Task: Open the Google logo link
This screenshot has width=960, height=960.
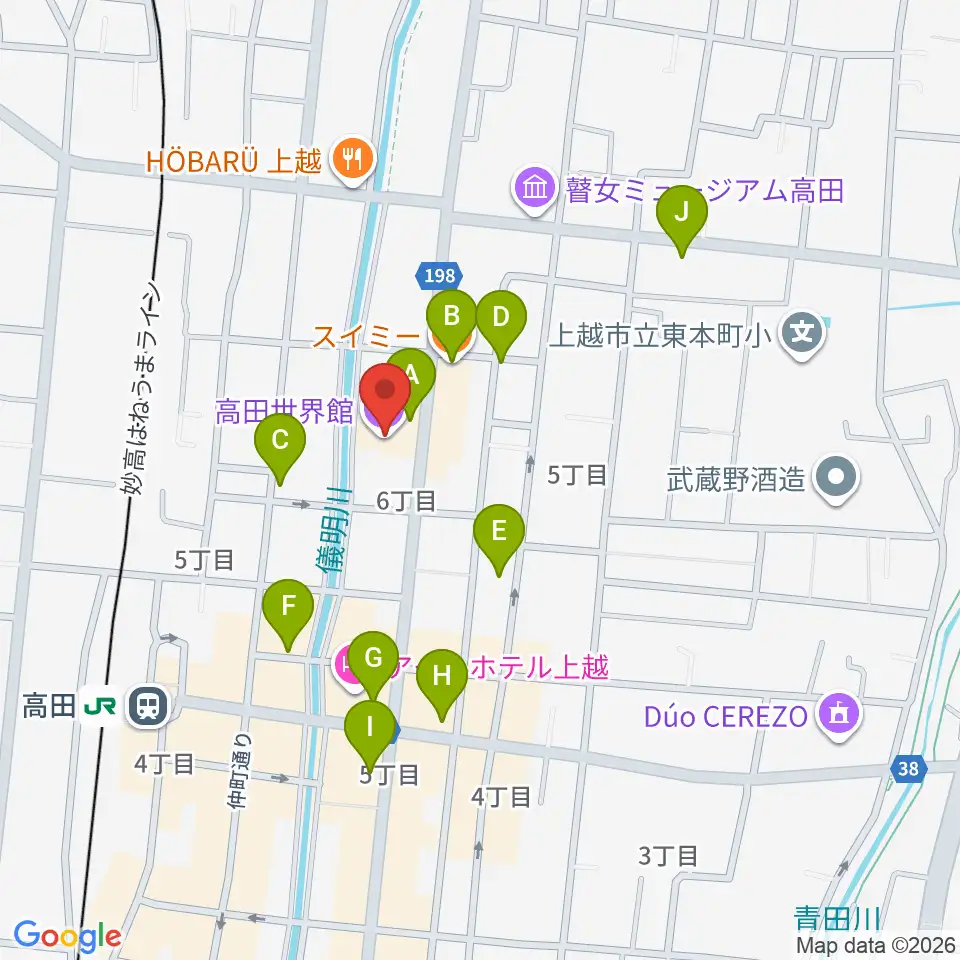Action: pos(67,936)
